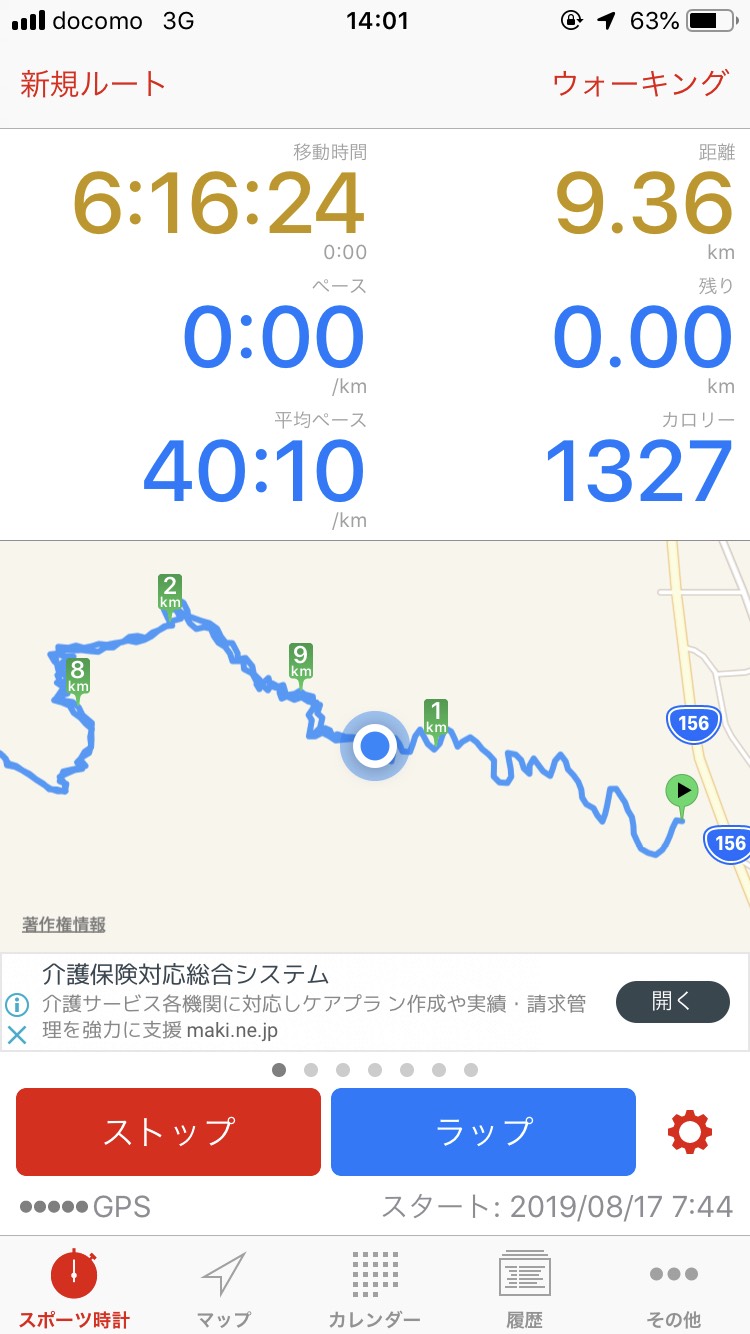Open the その他 tab
Image resolution: width=750 pixels, height=1334 pixels.
tap(674, 1290)
